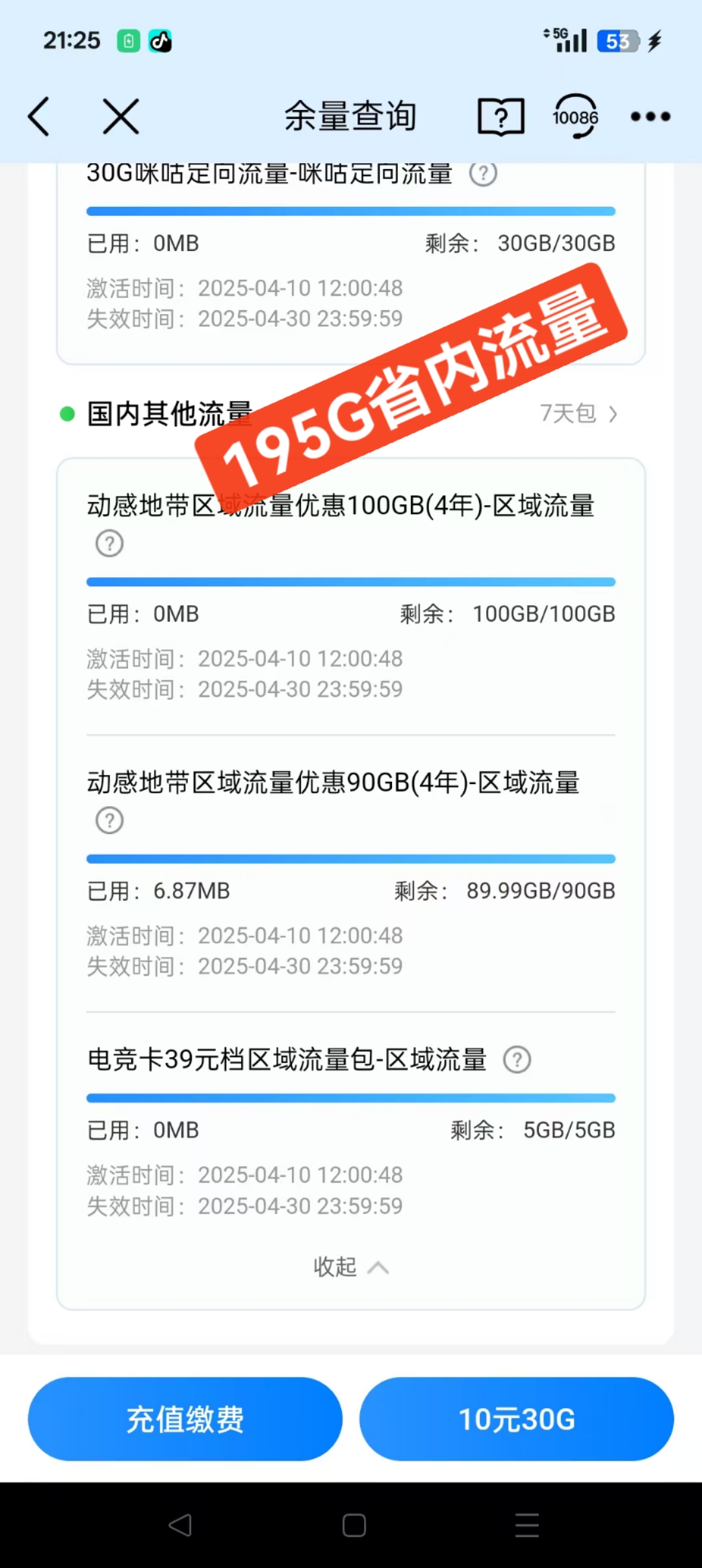Screen dimensions: 702x1568
Task: Go back using the header arrow
Action: 39,117
